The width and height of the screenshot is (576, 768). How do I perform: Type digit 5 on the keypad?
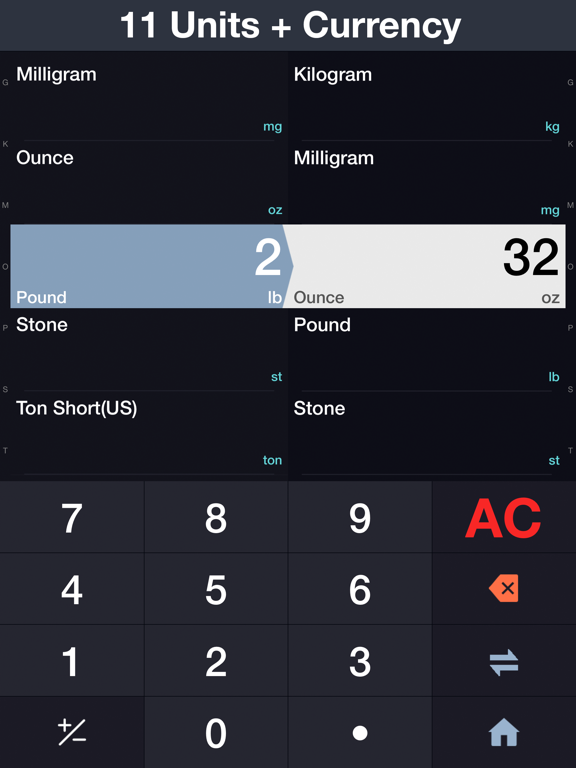pos(216,589)
